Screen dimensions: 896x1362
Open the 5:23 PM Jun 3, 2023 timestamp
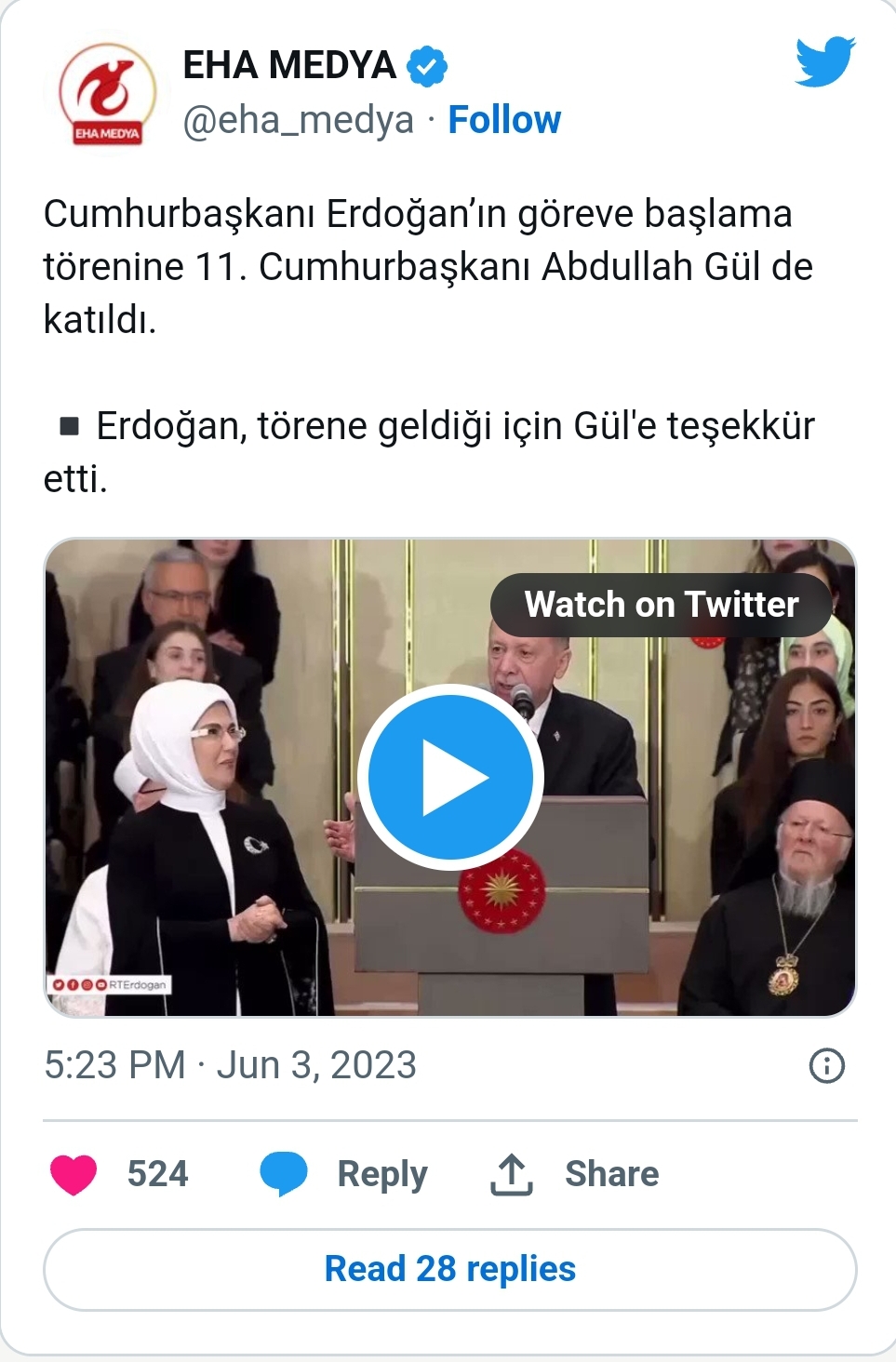click(230, 1065)
